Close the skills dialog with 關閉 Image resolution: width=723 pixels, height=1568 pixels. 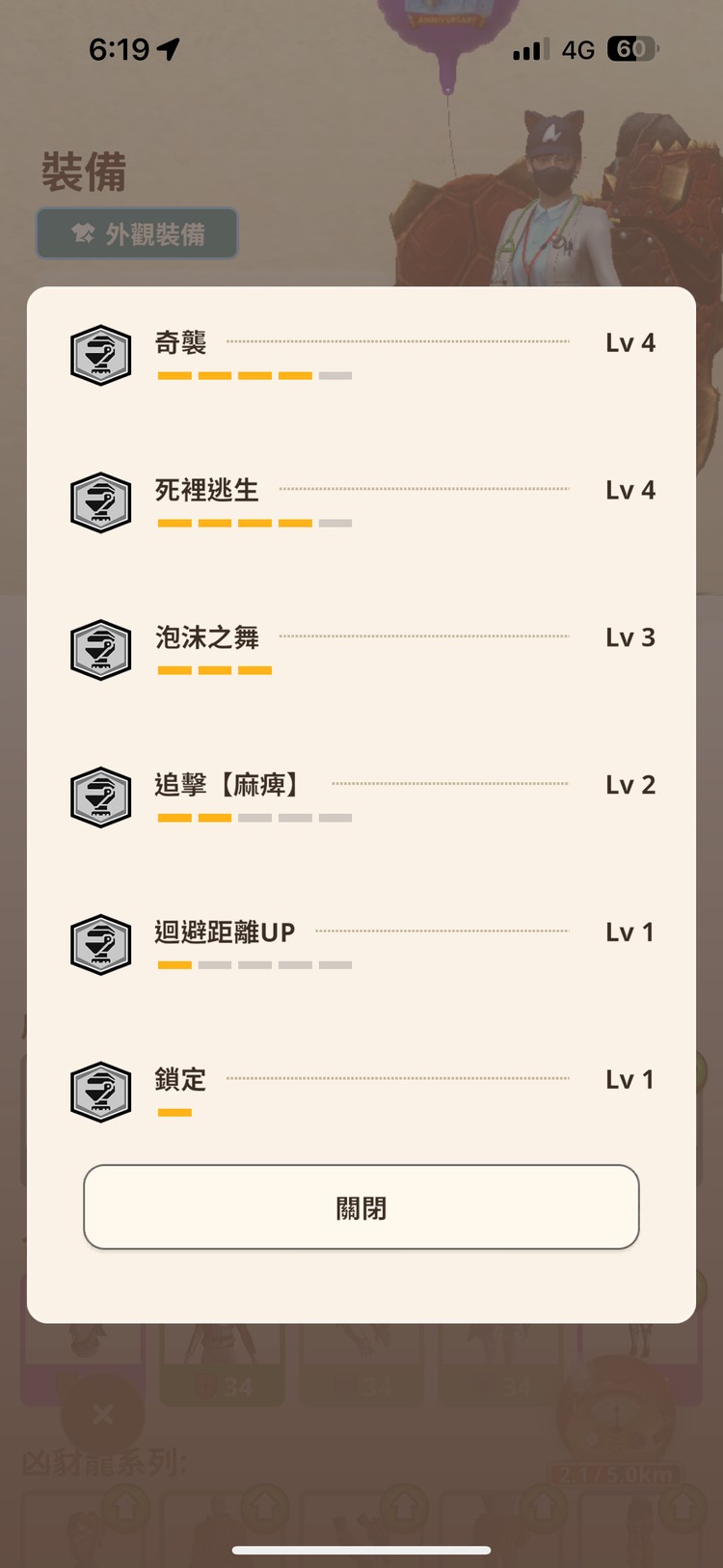361,1206
